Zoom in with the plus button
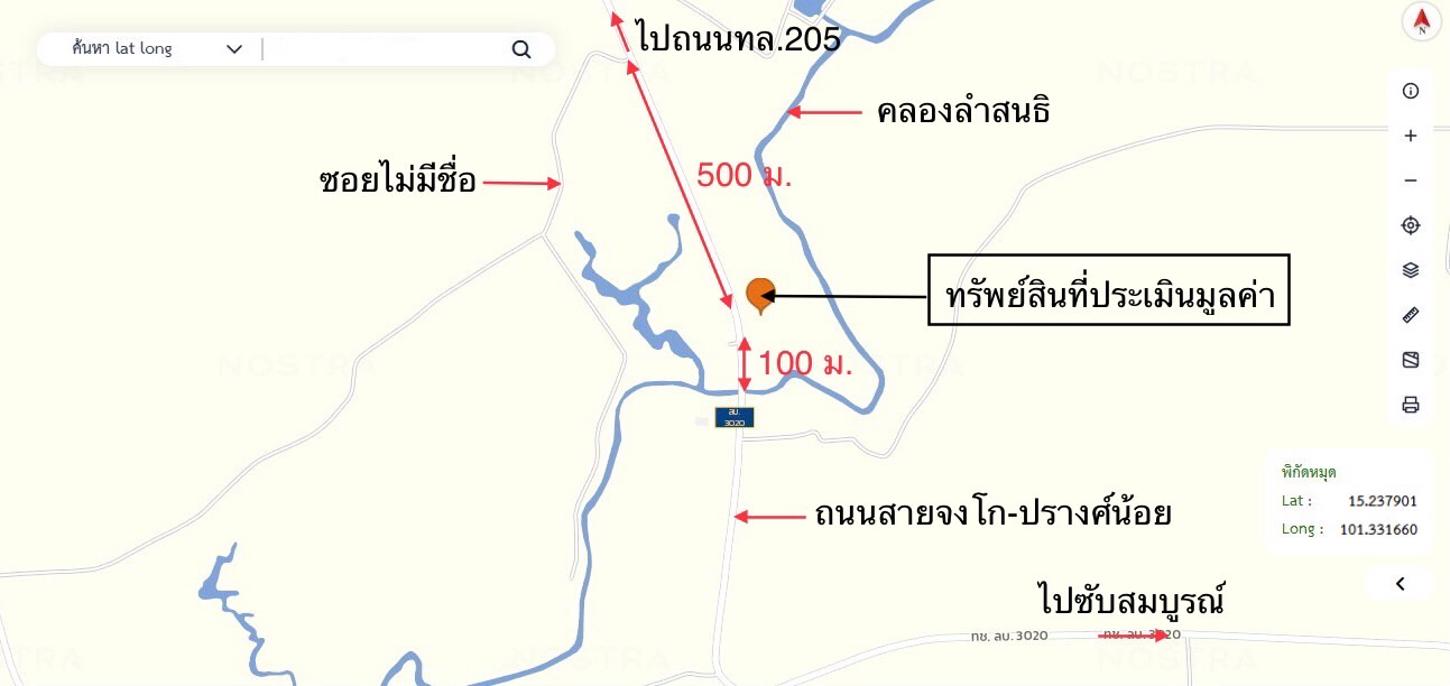This screenshot has height=686, width=1450. [1411, 136]
